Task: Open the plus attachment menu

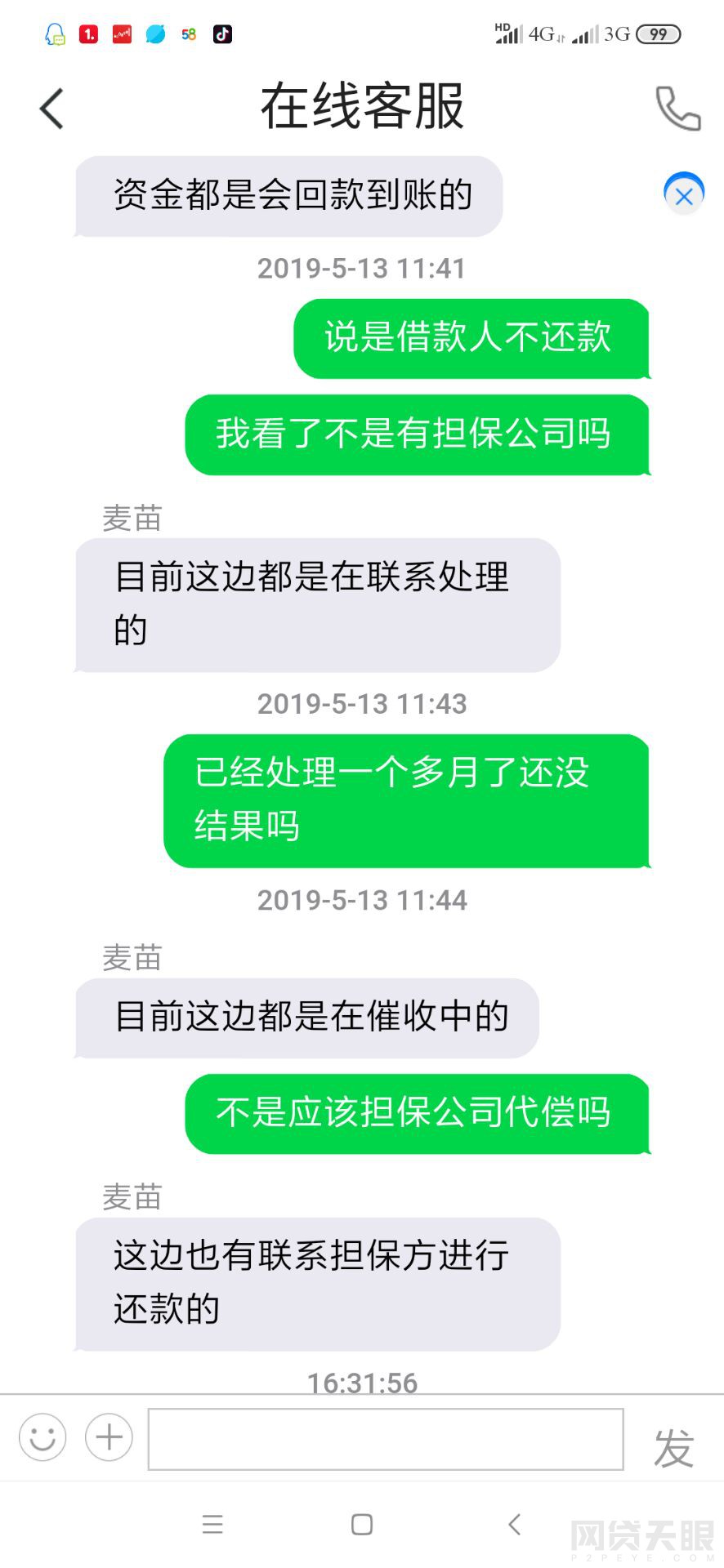Action: (109, 1437)
